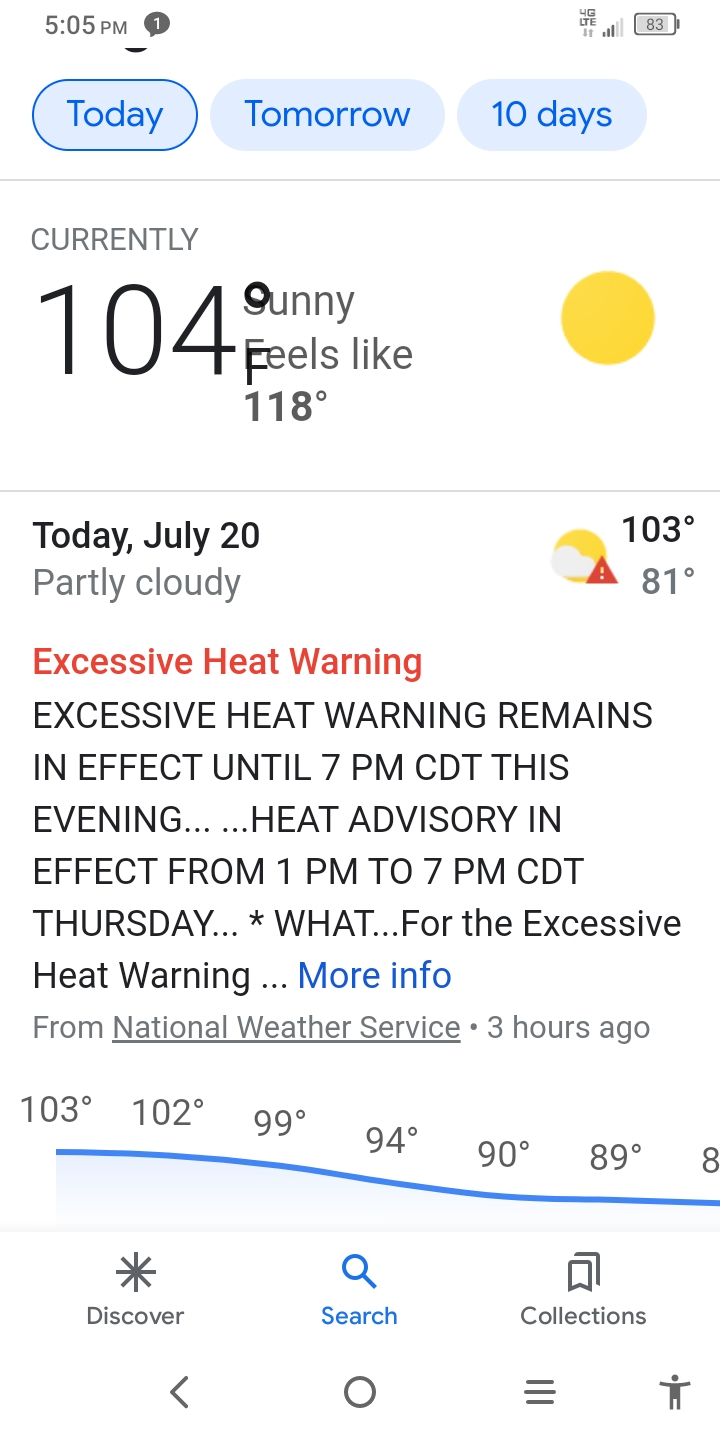This screenshot has width=720, height=1440.
Task: Open the 10 days forecast
Action: (552, 115)
